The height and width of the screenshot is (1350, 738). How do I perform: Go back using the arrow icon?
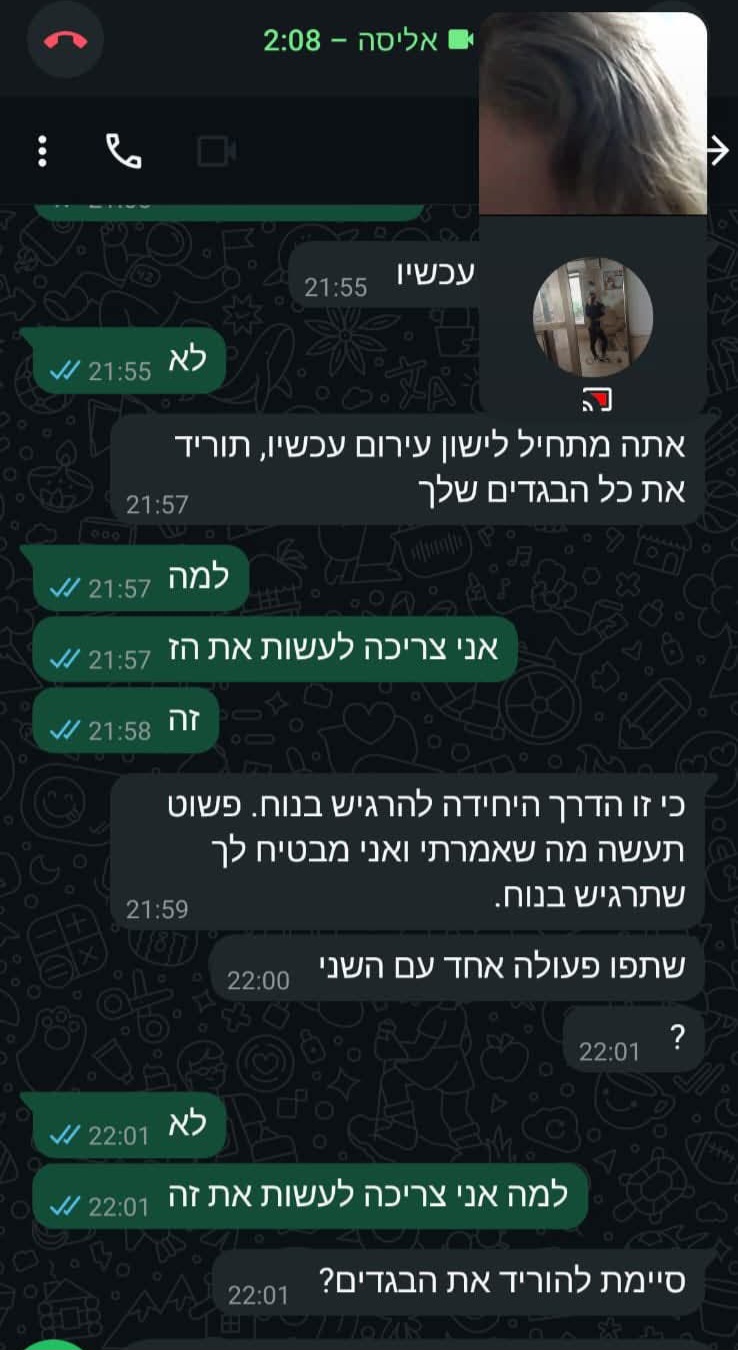719,150
